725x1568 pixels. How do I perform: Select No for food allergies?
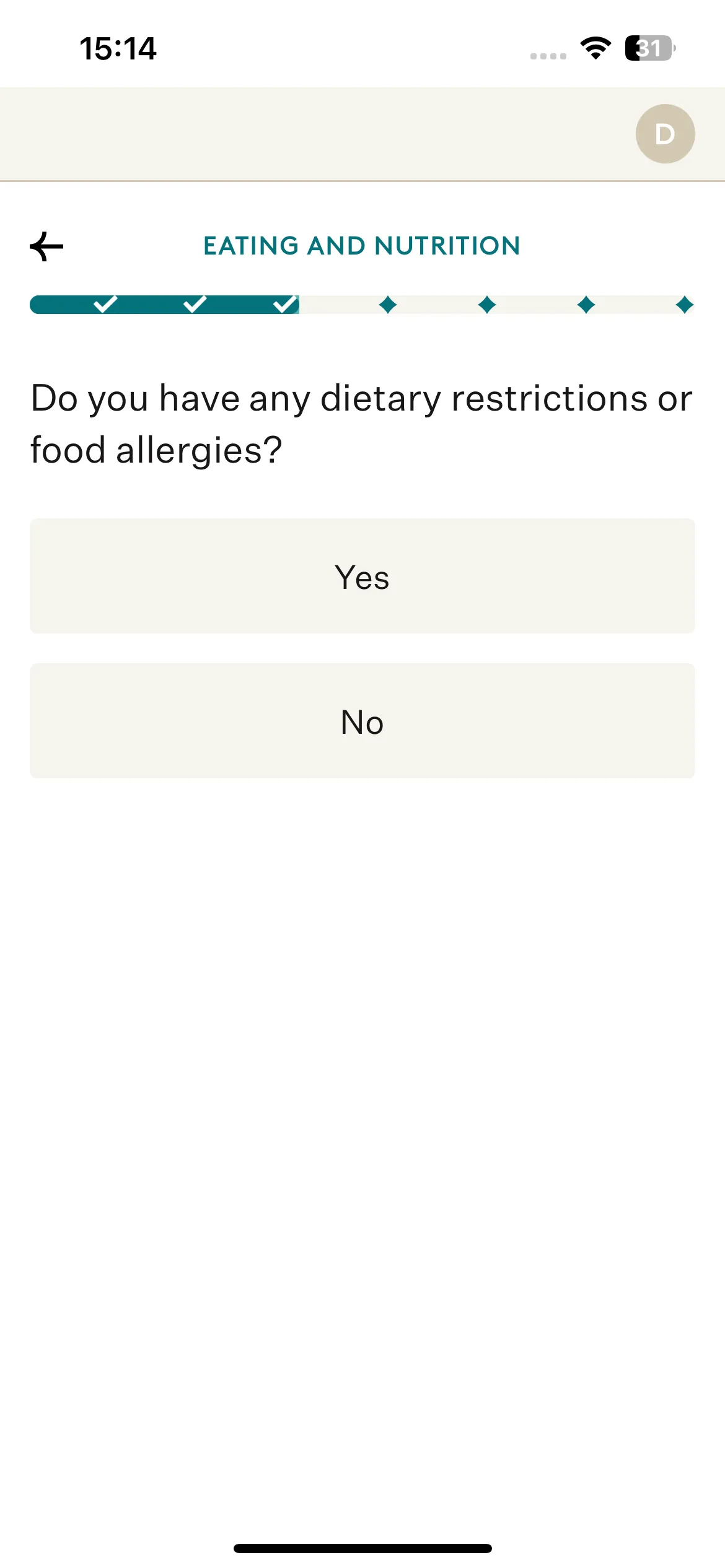pyautogui.click(x=362, y=721)
